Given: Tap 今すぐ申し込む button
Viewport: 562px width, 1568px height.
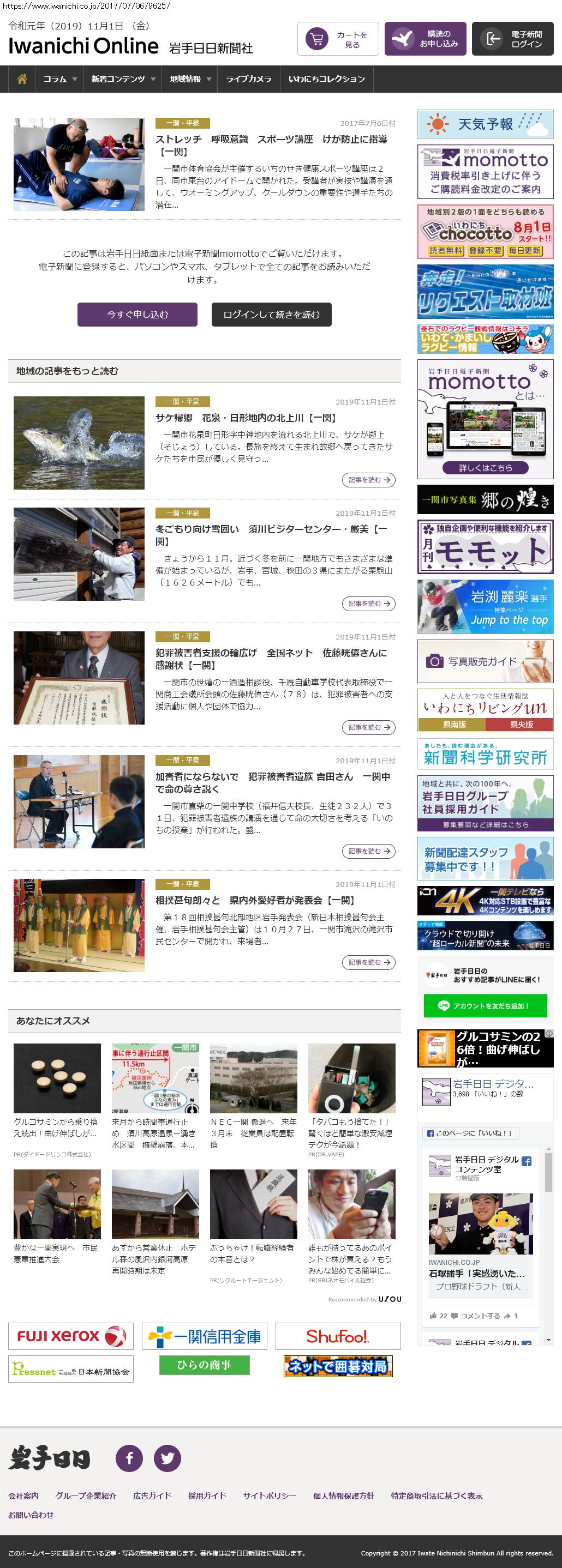Looking at the screenshot, I should tap(137, 315).
